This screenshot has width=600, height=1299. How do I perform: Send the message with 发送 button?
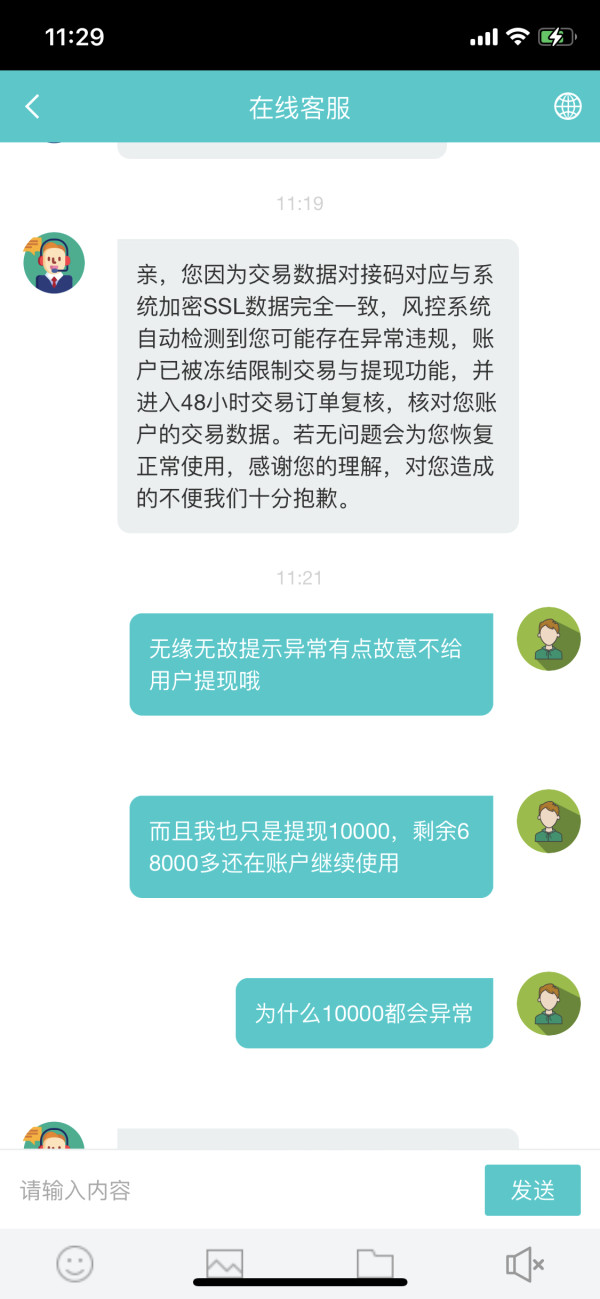click(x=533, y=1190)
